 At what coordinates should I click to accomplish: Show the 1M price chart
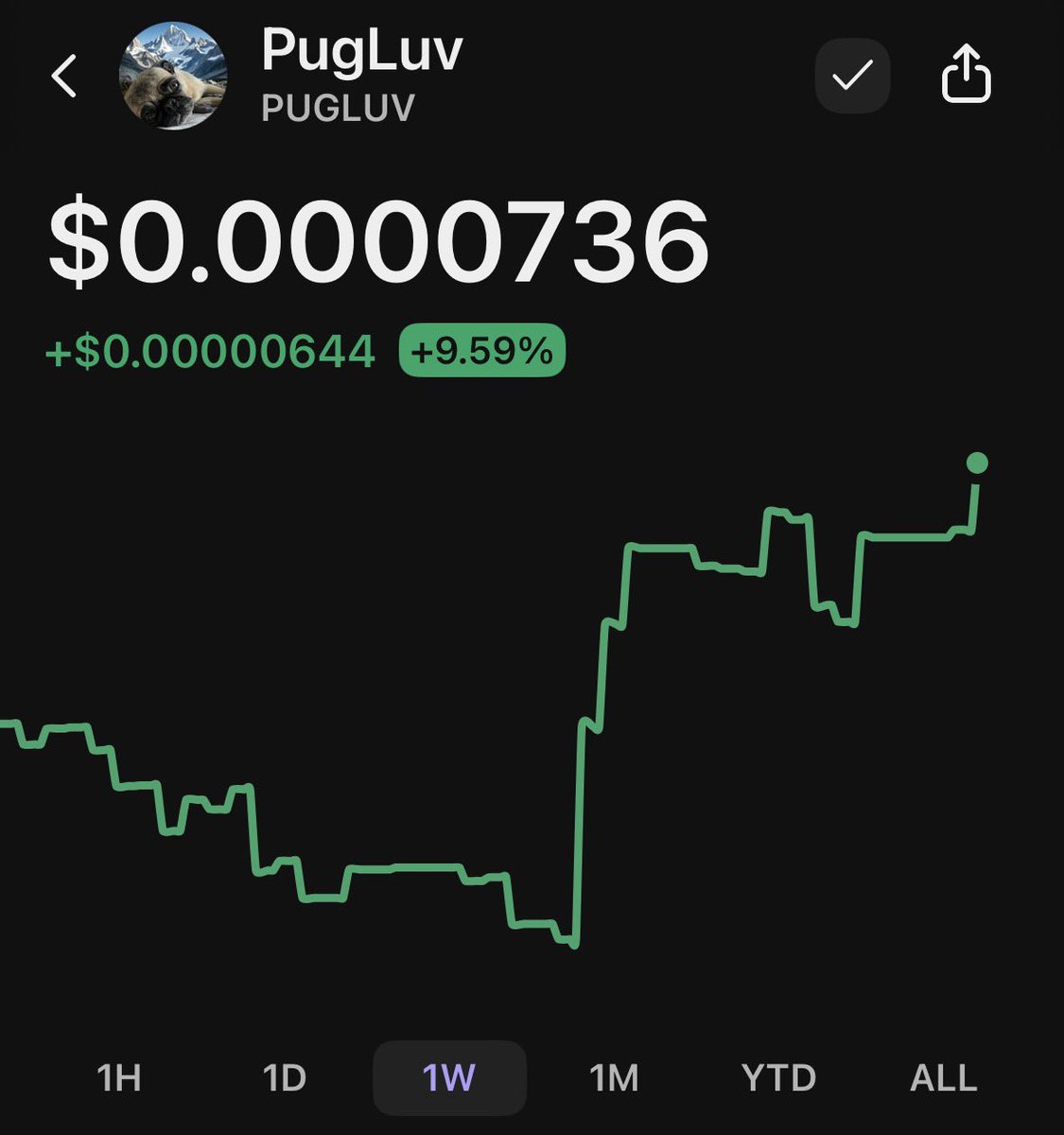click(614, 1077)
